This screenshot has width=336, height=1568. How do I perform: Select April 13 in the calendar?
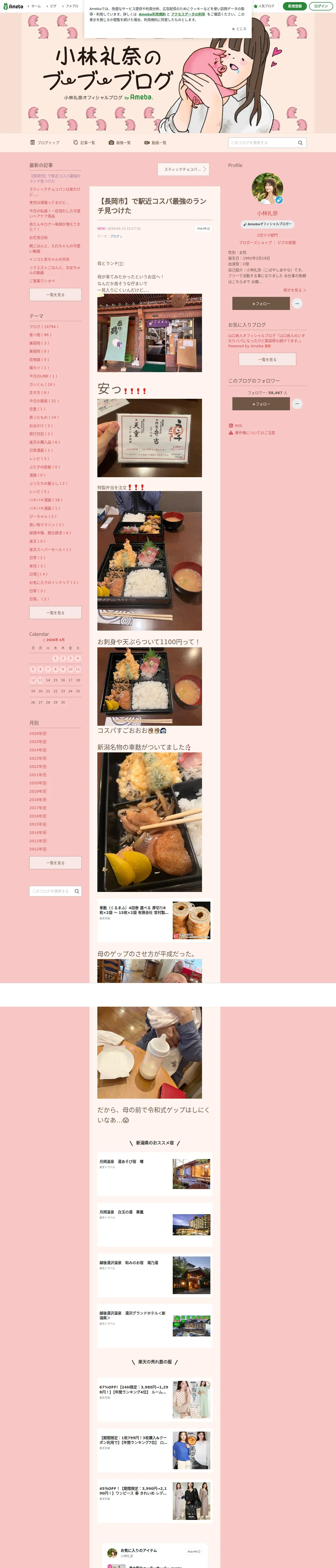click(x=40, y=680)
